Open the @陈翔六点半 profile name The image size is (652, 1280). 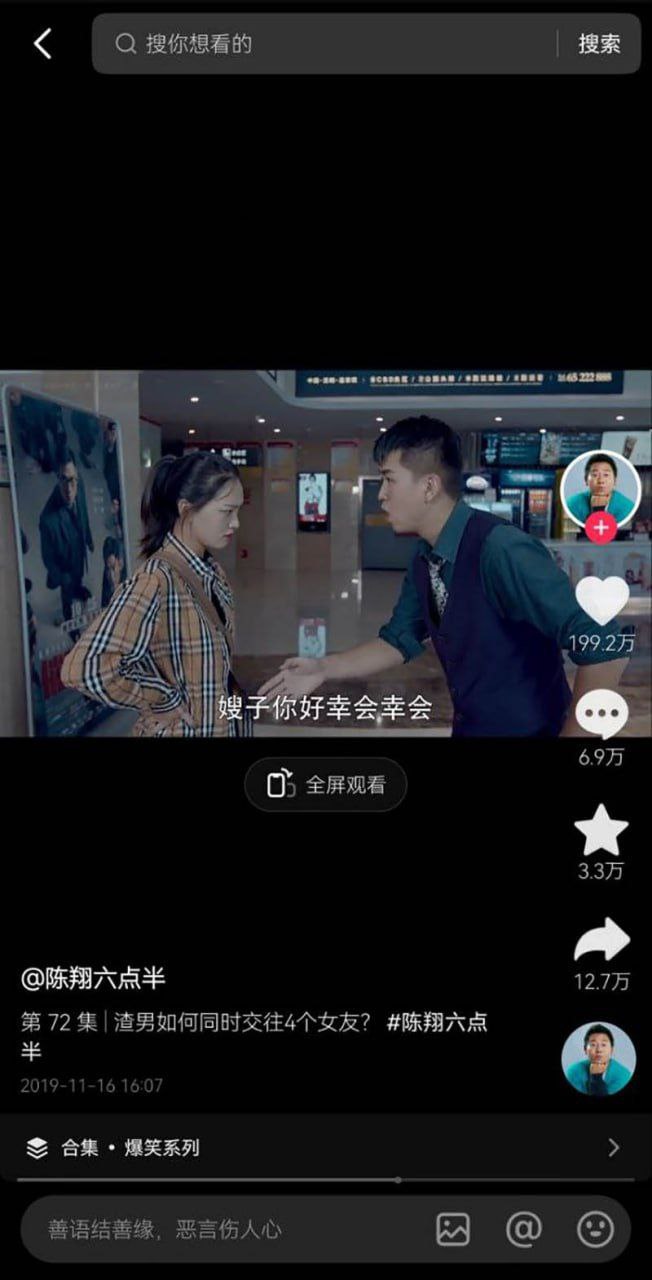point(93,978)
